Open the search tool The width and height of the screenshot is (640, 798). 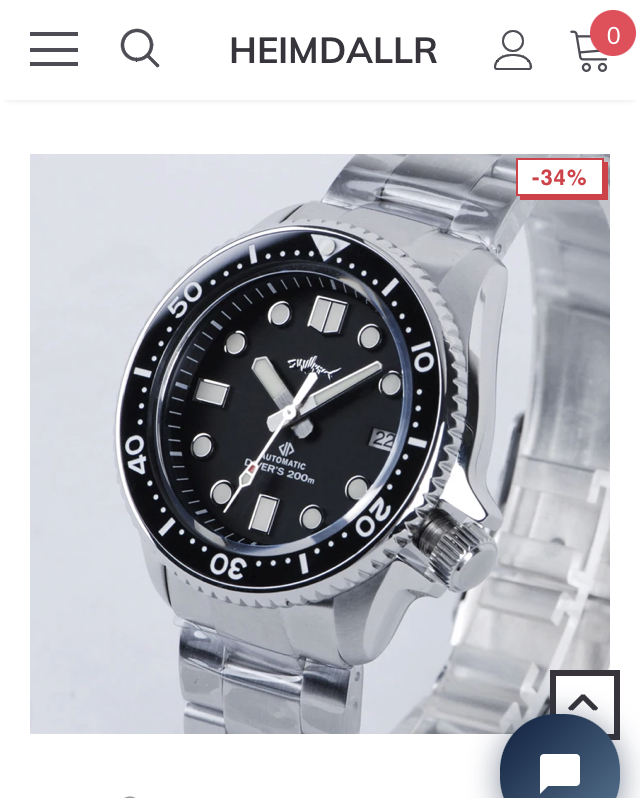(140, 48)
